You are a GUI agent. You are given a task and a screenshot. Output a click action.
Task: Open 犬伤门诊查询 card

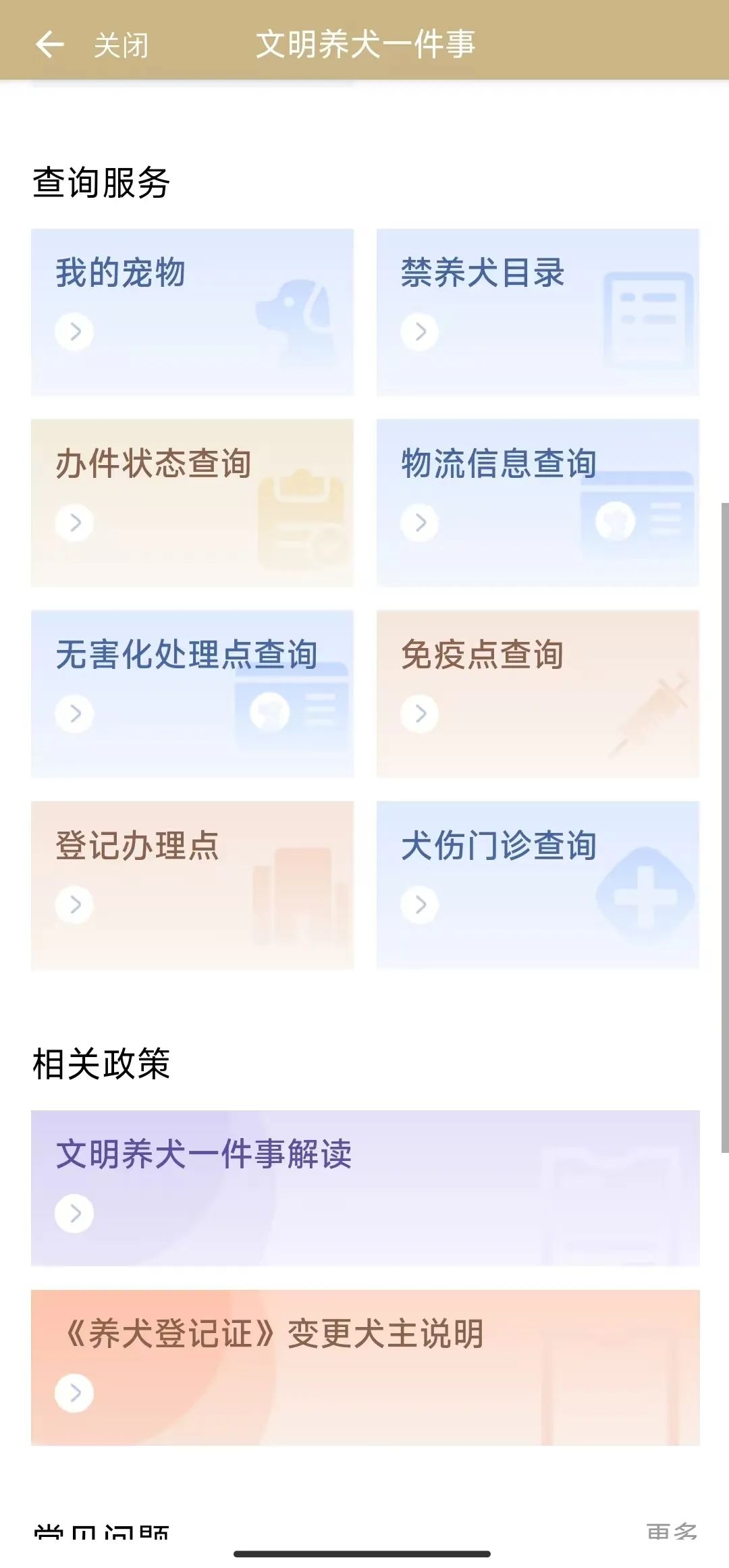(537, 885)
